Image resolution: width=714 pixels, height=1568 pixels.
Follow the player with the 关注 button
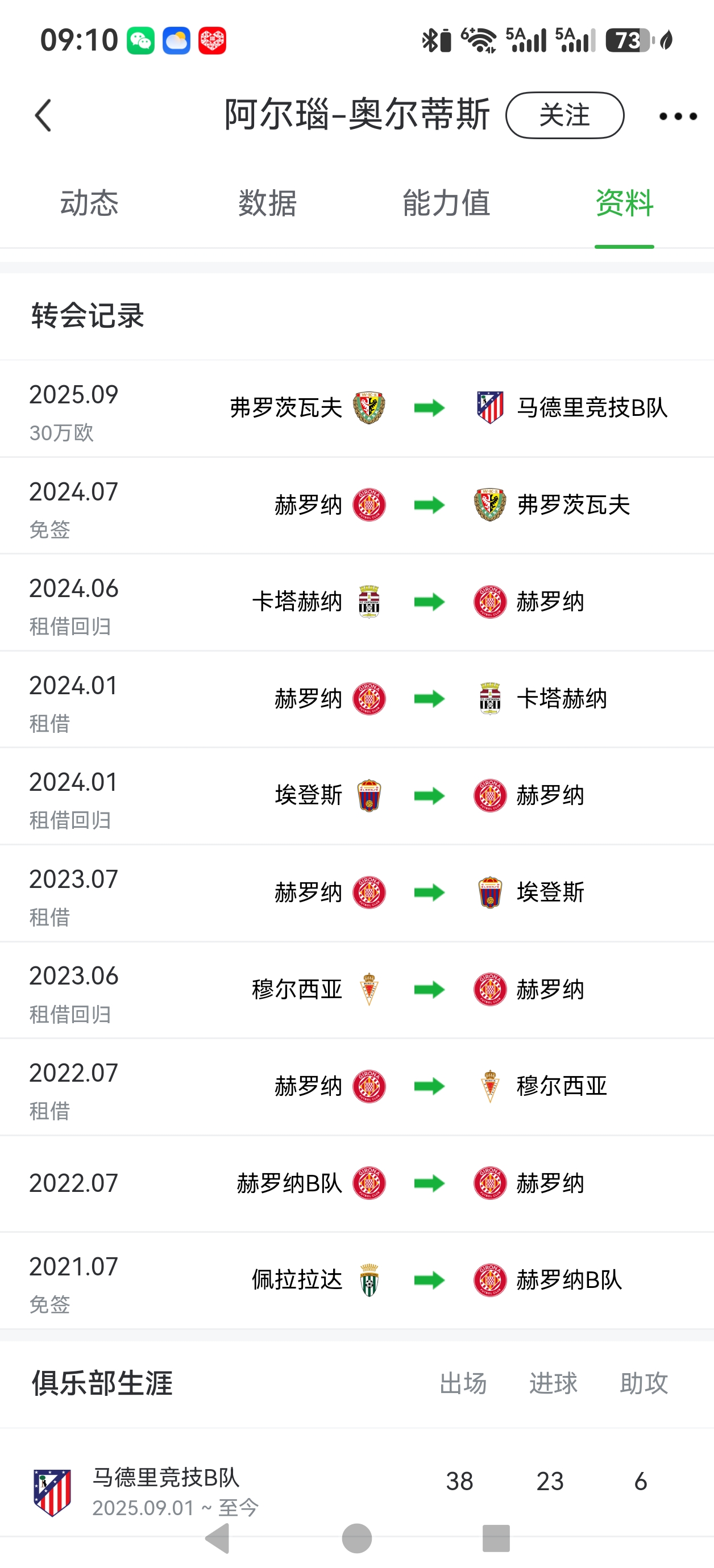point(564,115)
